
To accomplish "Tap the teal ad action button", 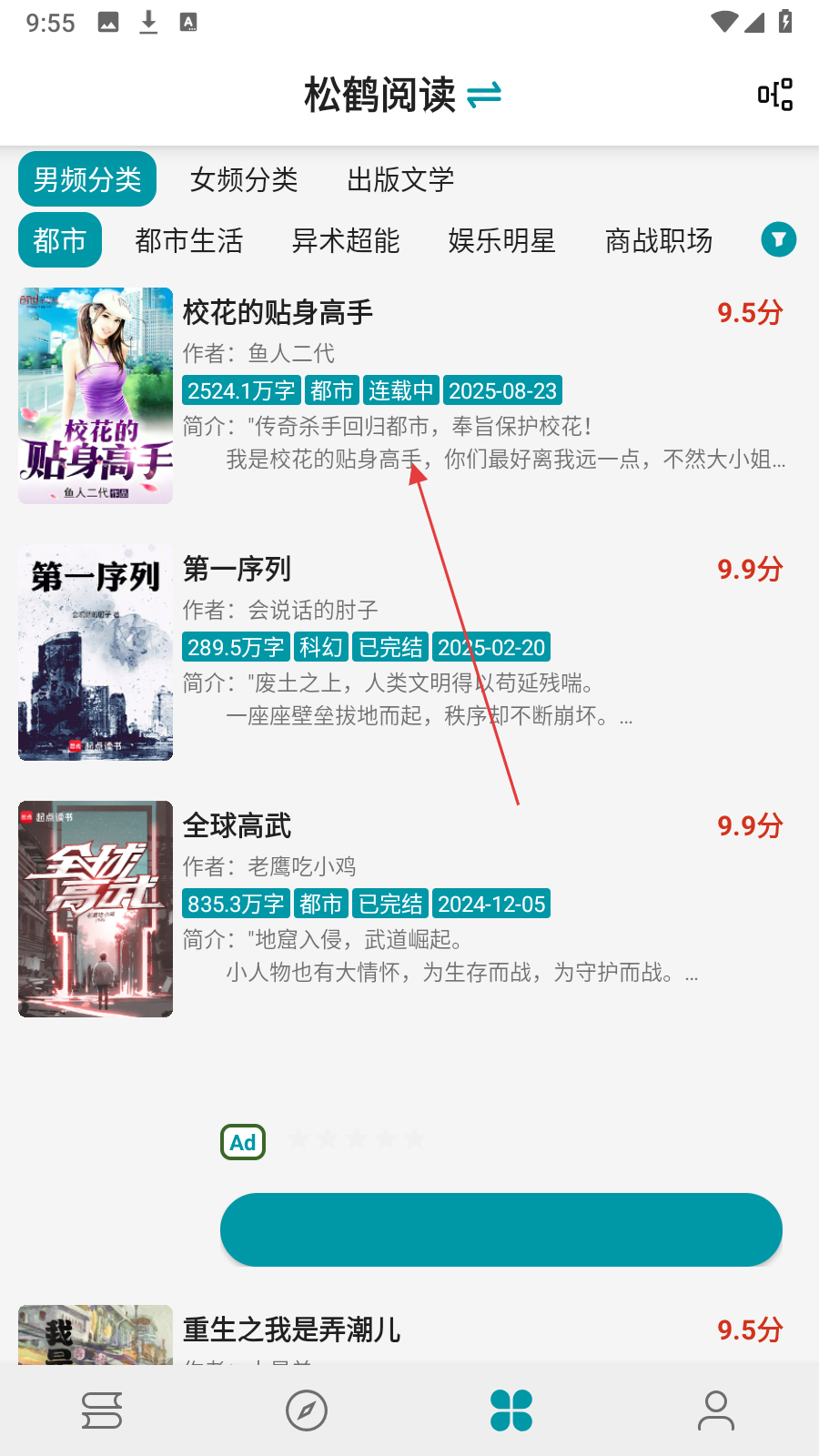I will click(500, 1229).
